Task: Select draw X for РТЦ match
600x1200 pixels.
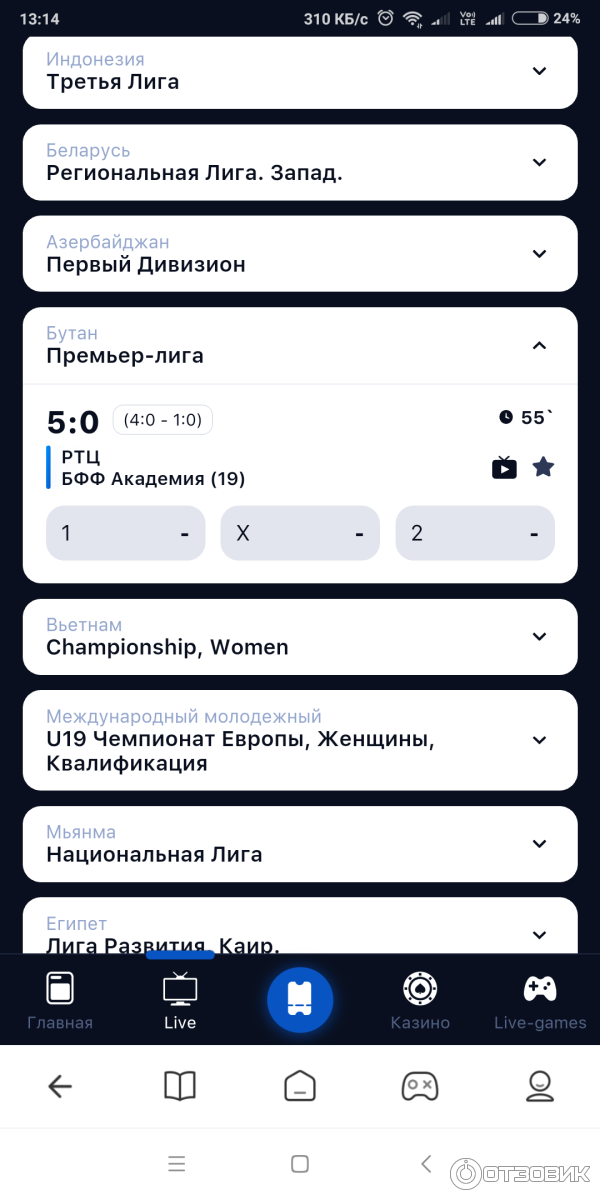Action: tap(299, 533)
